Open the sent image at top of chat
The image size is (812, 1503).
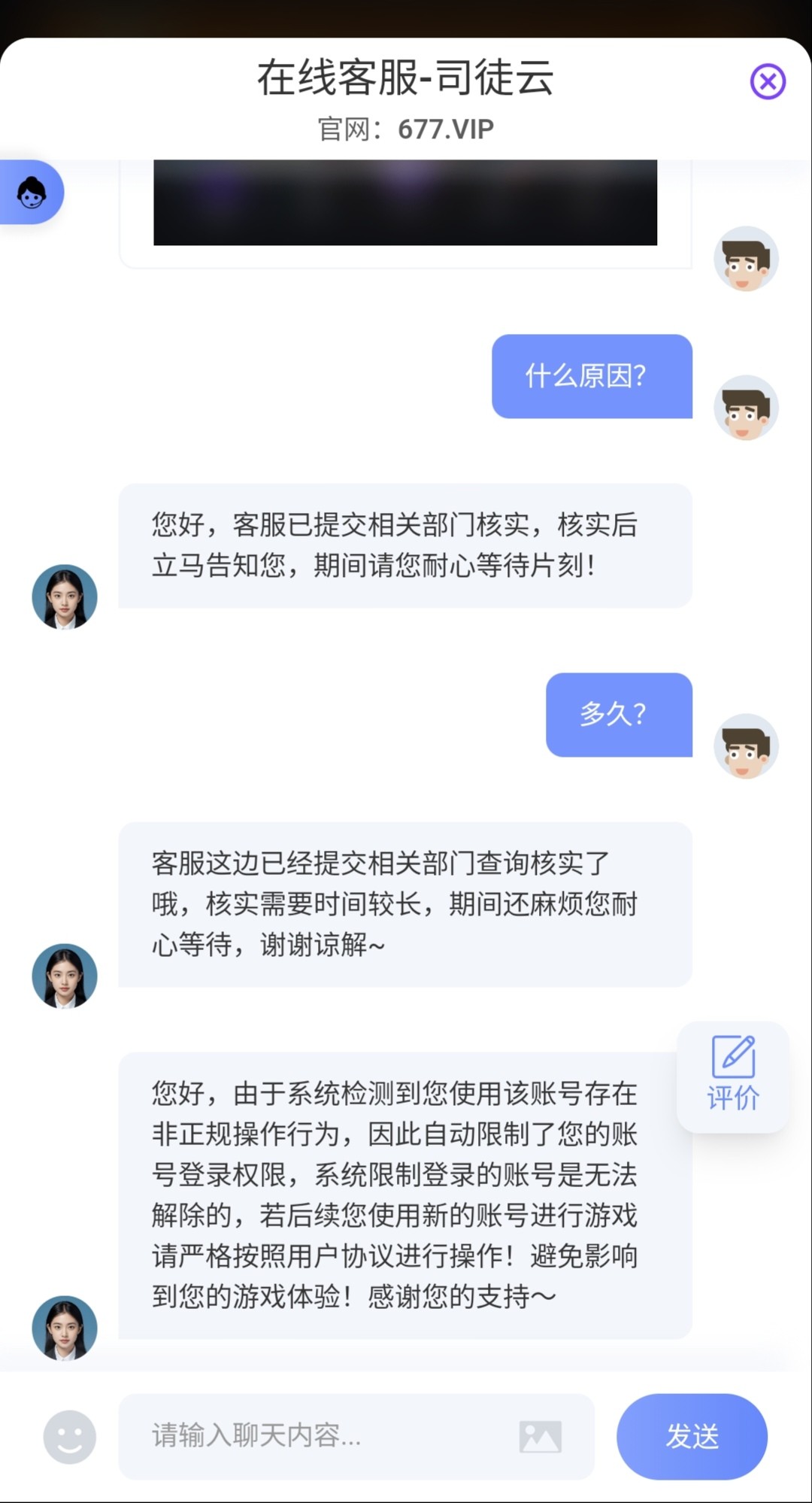click(405, 203)
